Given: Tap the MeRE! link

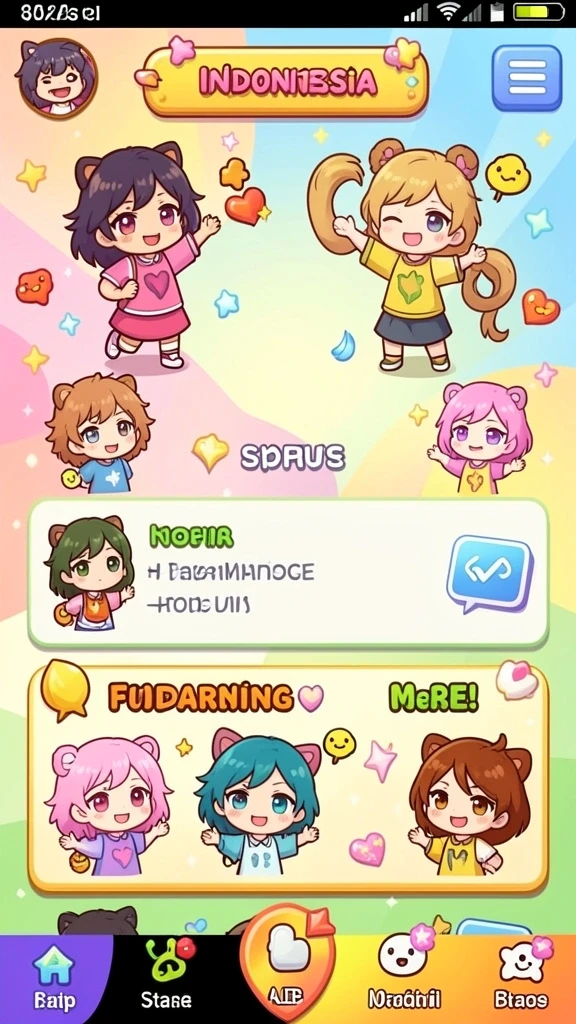Looking at the screenshot, I should [433, 697].
